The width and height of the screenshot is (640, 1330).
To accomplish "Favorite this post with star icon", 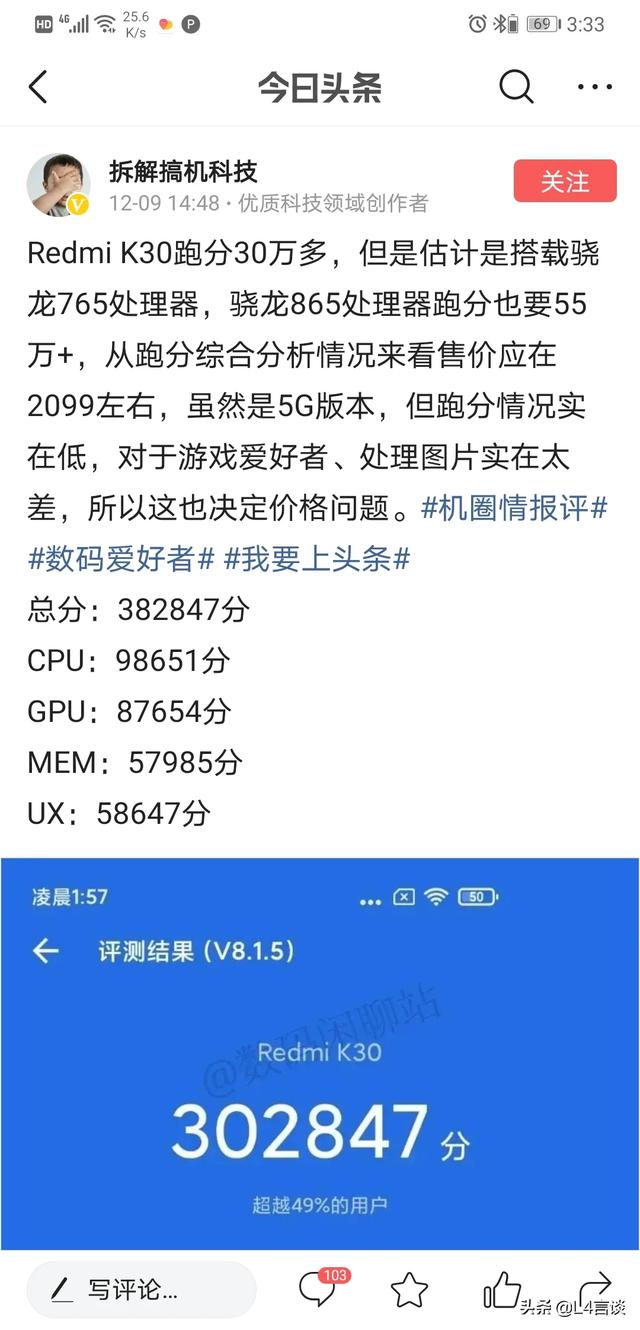I will click(x=409, y=1290).
